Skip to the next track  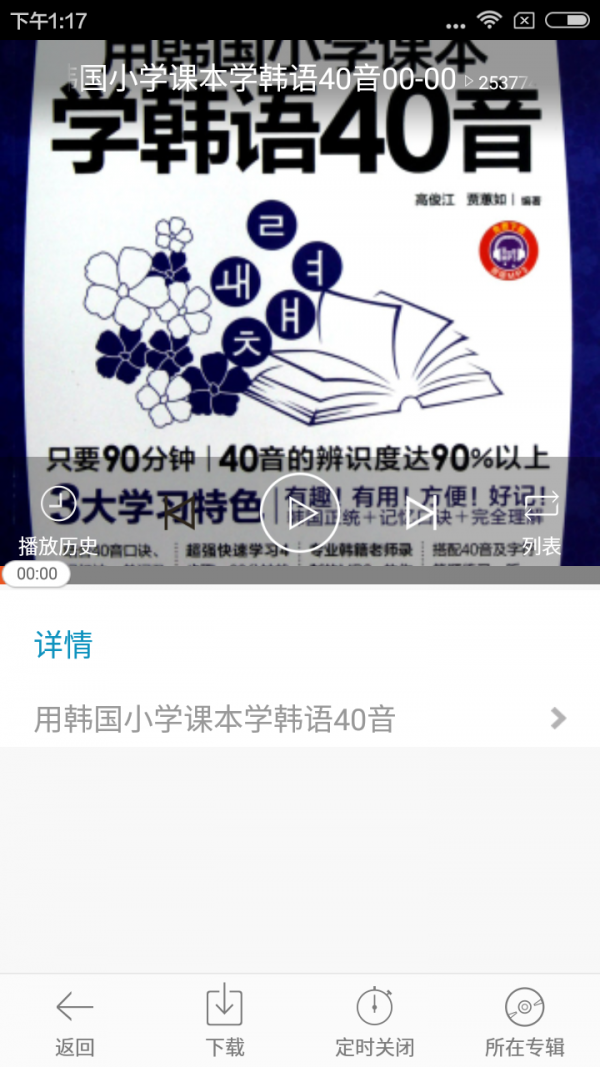click(420, 513)
